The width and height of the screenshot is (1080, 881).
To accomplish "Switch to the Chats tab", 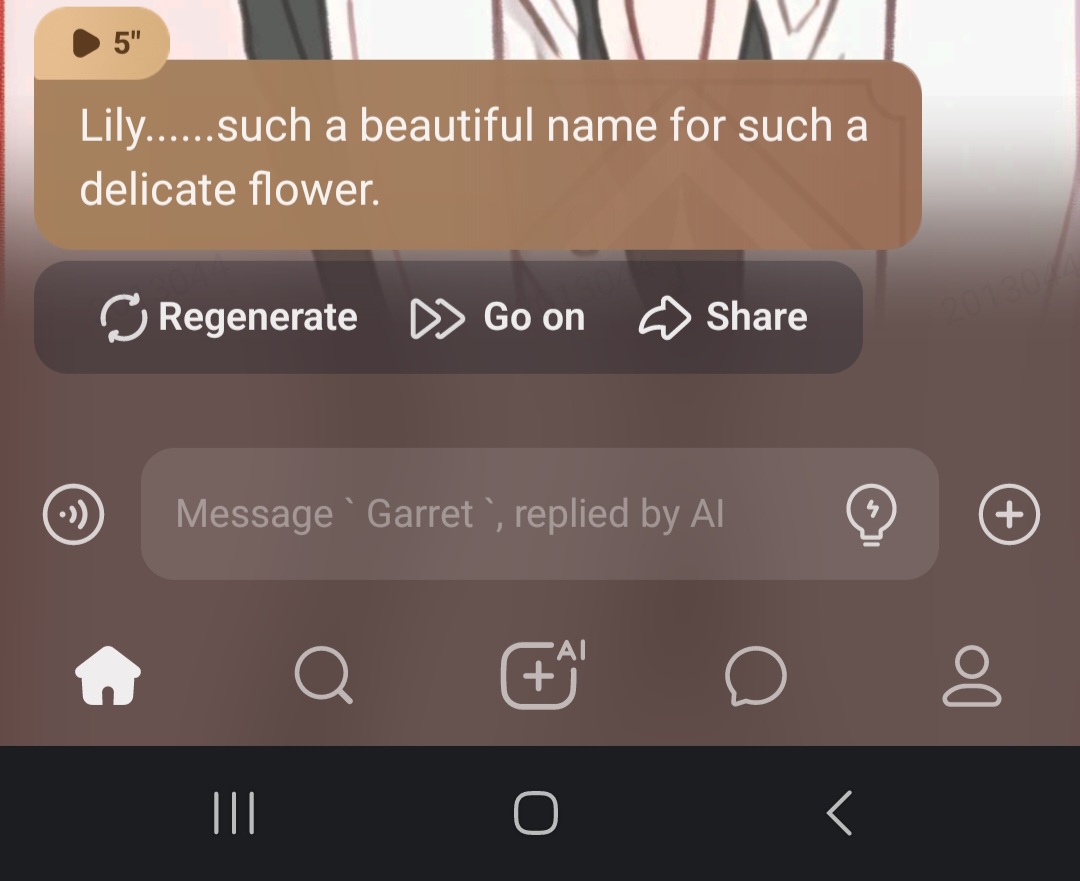I will [755, 676].
